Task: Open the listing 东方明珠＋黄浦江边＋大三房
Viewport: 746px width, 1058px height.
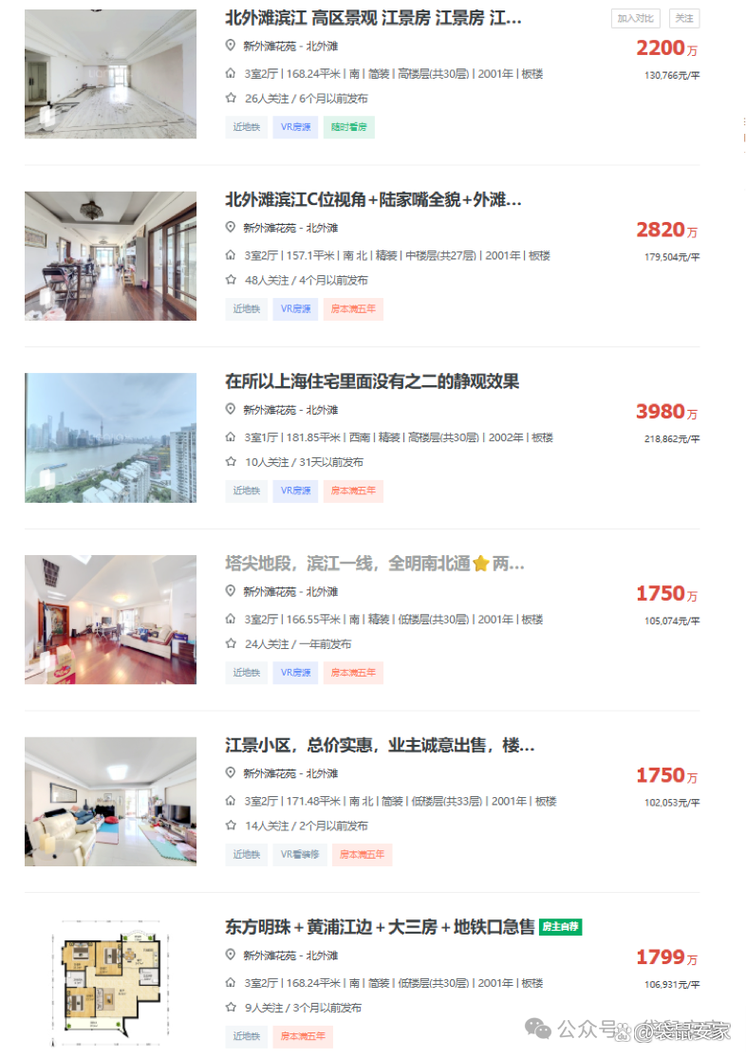Action: point(379,928)
